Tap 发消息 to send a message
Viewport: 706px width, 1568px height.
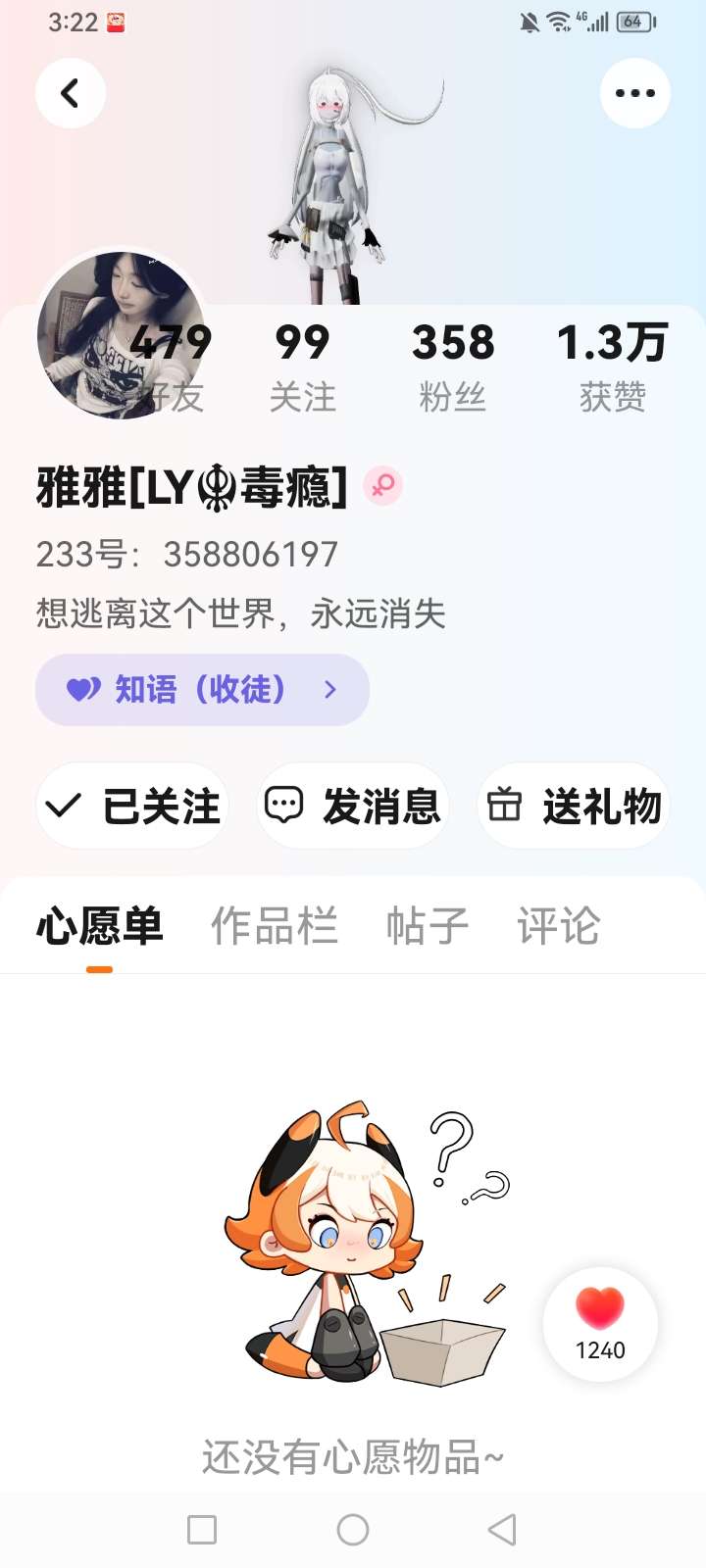pyautogui.click(x=353, y=806)
